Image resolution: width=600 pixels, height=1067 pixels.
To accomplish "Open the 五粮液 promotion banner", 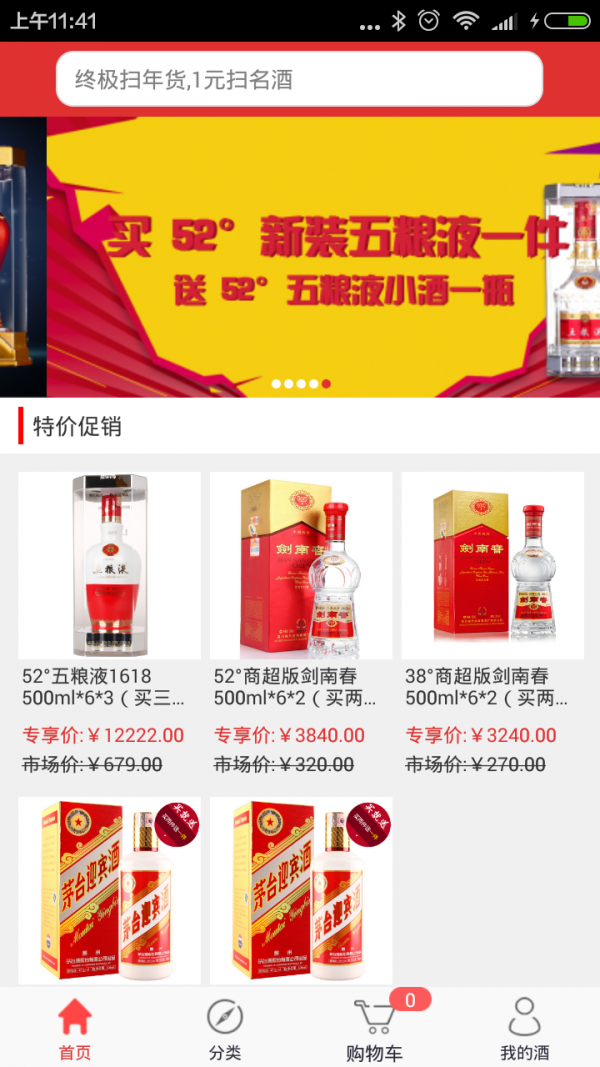I will point(300,255).
